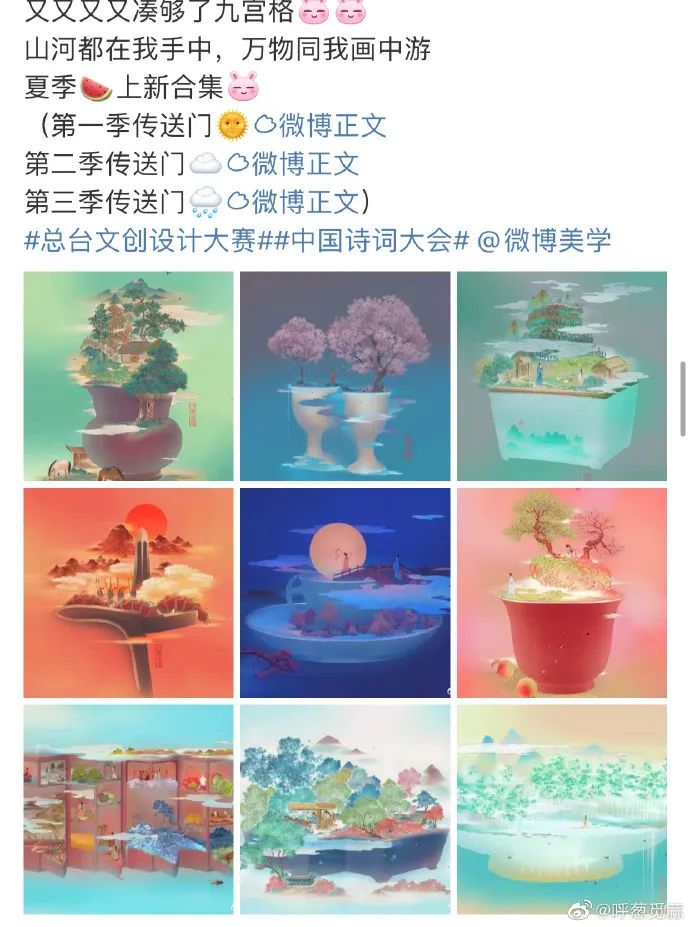View the red sun orange landscape image

click(128, 592)
